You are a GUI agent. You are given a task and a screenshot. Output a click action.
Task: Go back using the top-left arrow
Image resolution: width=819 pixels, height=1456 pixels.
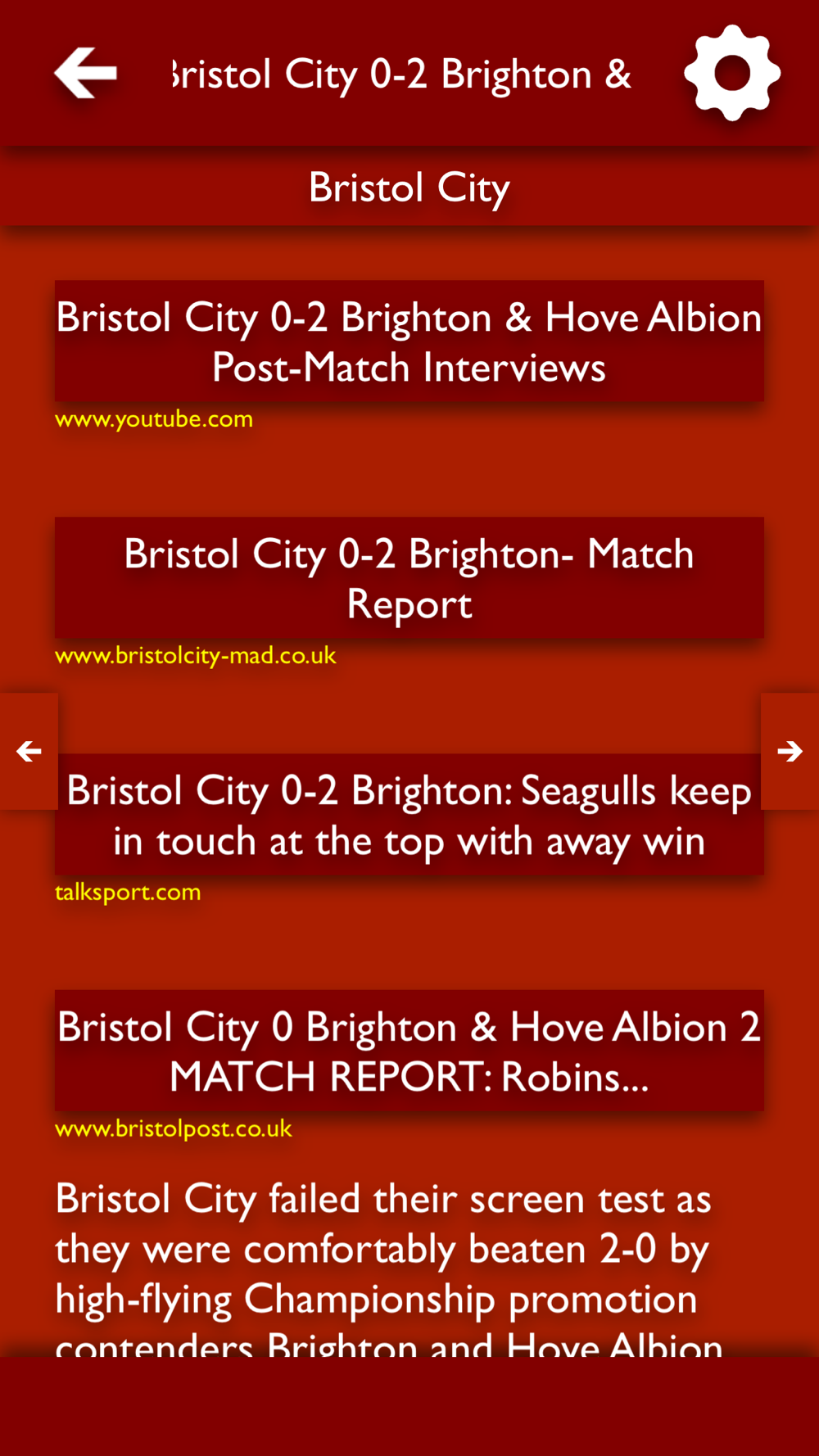[x=86, y=73]
